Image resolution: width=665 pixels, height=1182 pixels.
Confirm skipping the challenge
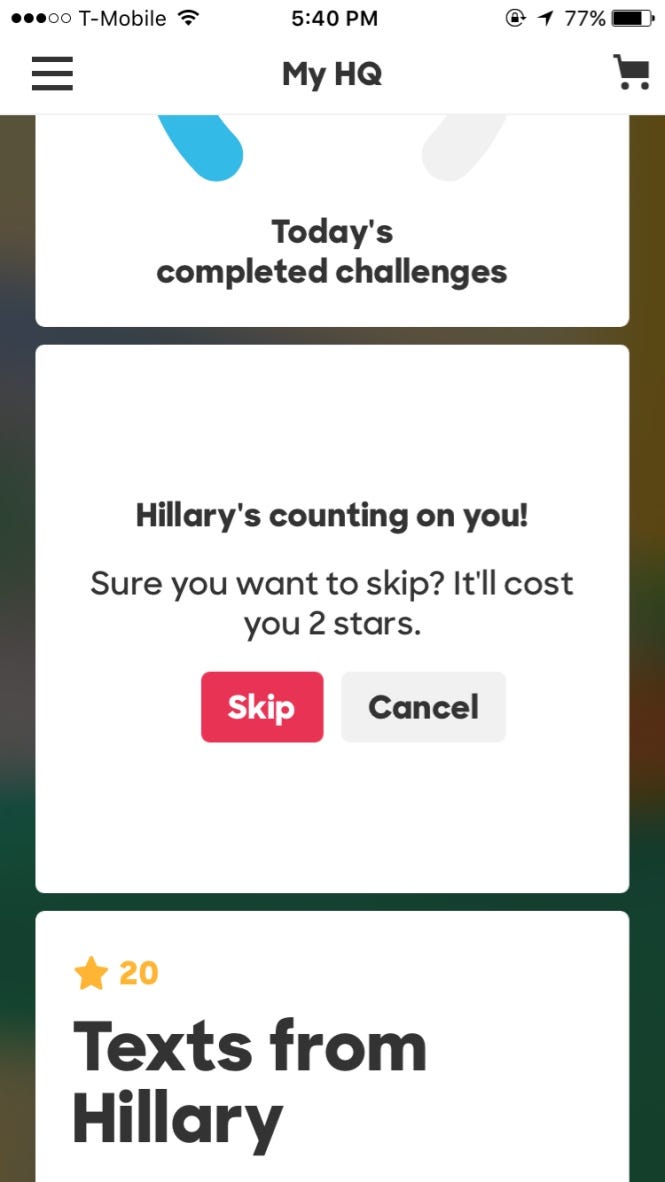coord(262,707)
